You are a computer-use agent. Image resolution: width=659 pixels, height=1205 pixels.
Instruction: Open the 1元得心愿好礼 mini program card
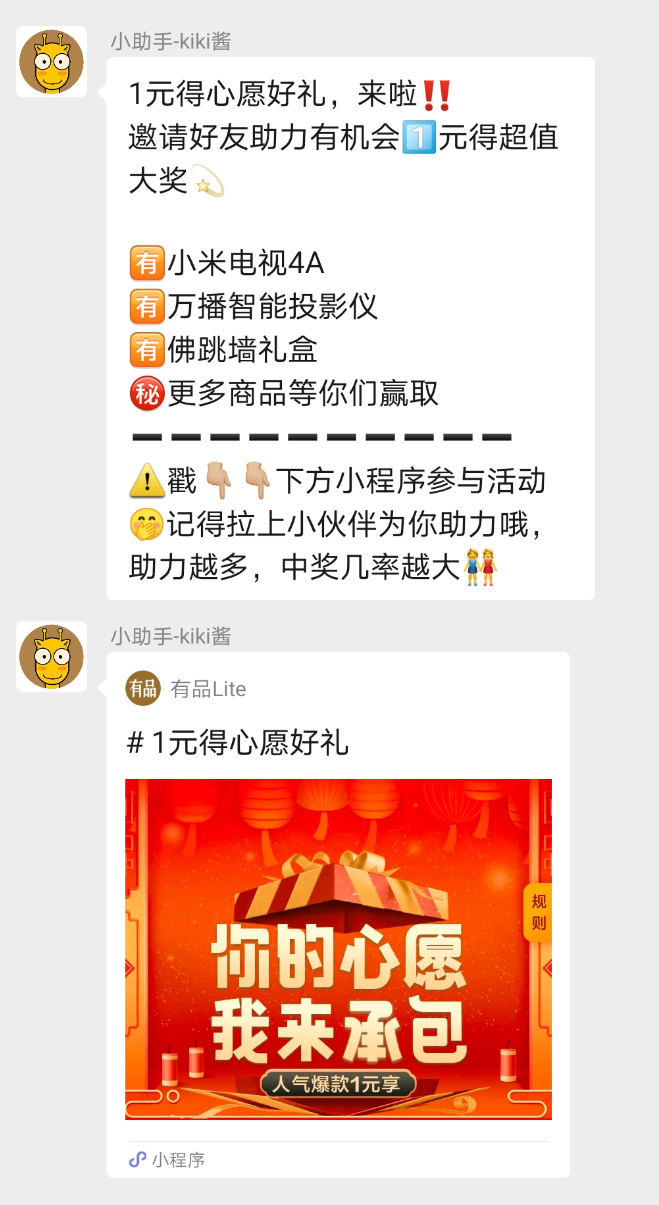pyautogui.click(x=338, y=948)
